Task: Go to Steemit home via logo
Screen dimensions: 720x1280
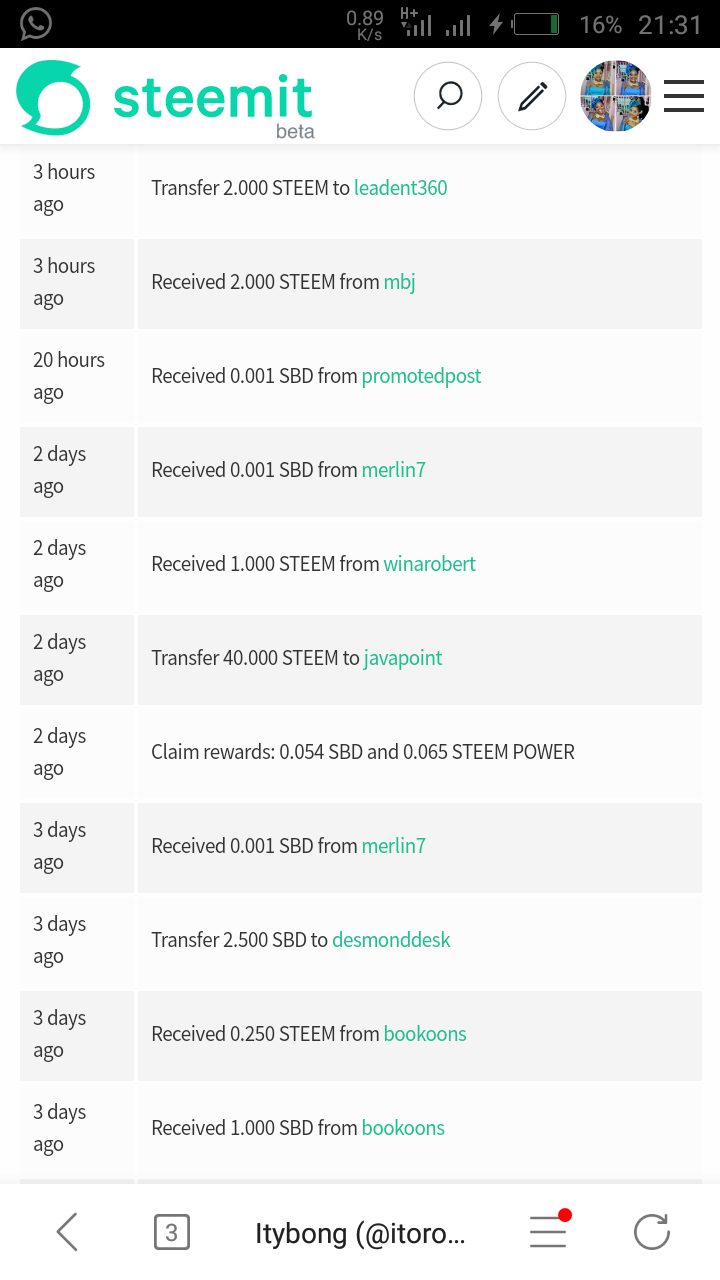Action: 165,98
